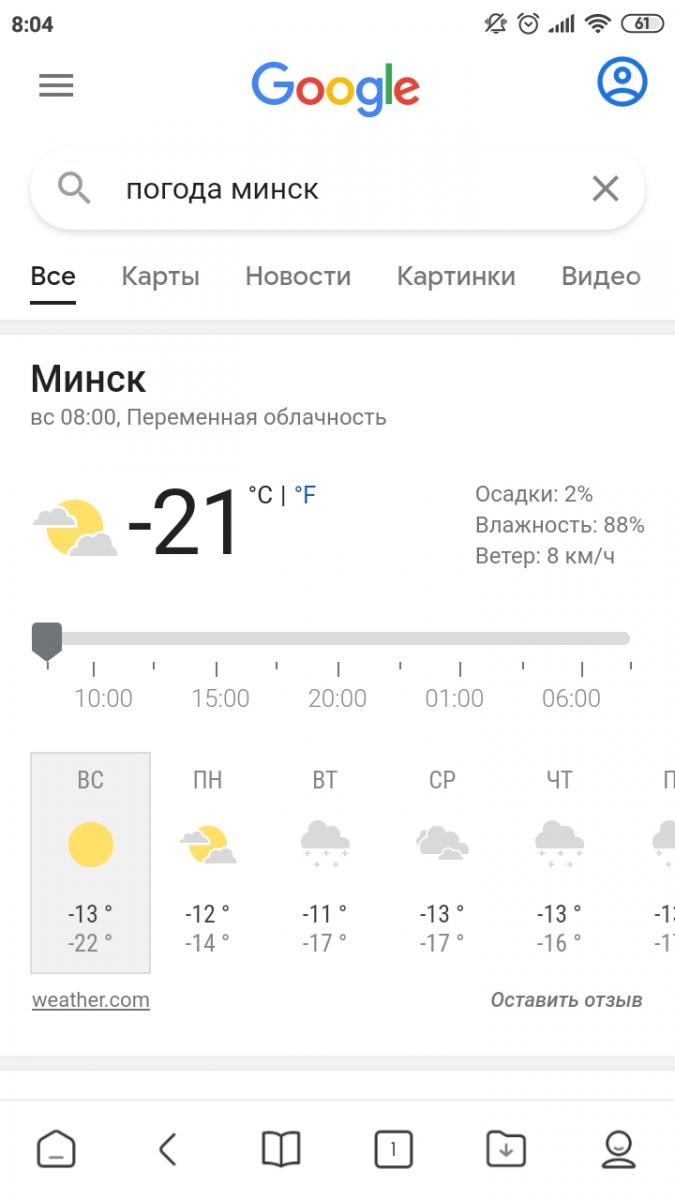Clear the search query with the X
This screenshot has height=1200, width=675.
605,189
